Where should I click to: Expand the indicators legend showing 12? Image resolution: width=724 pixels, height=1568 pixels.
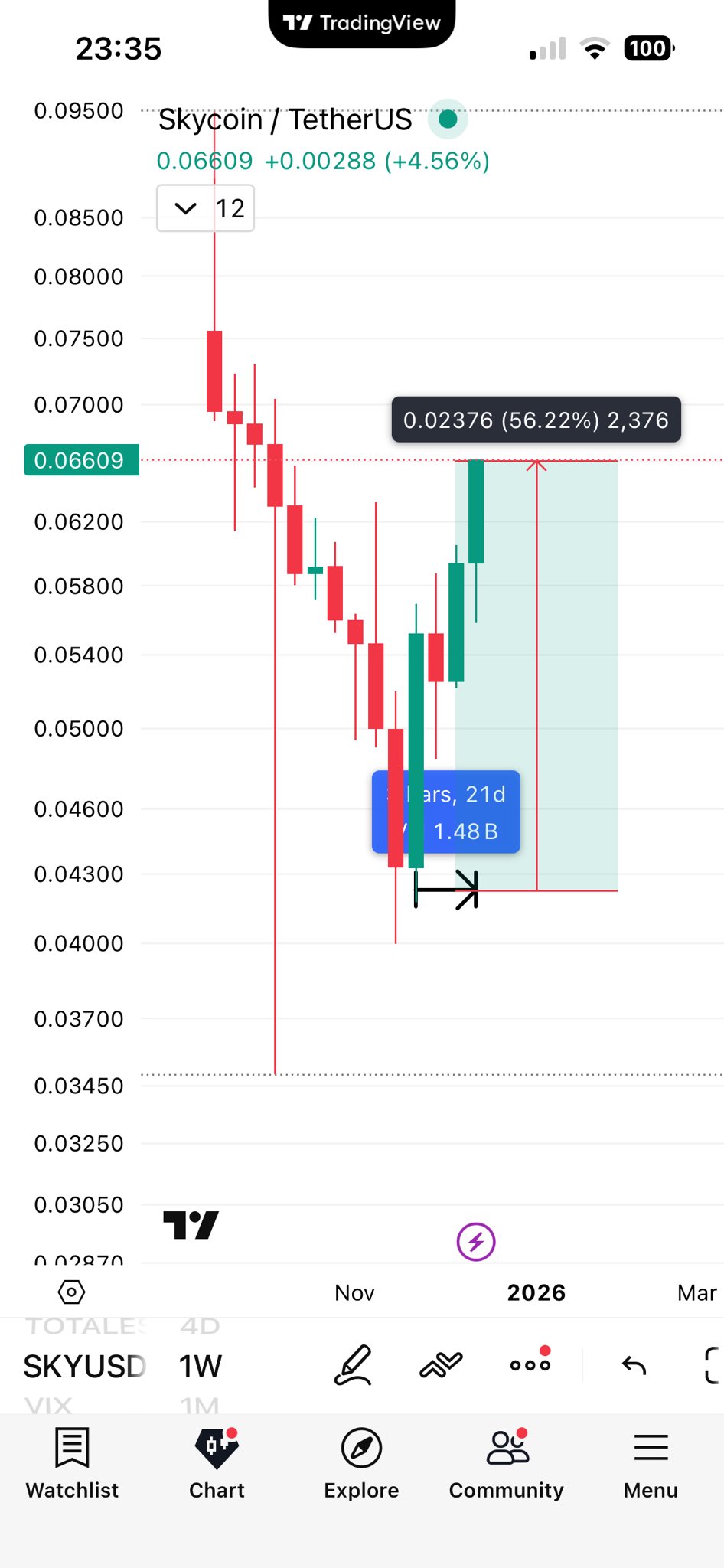click(186, 208)
